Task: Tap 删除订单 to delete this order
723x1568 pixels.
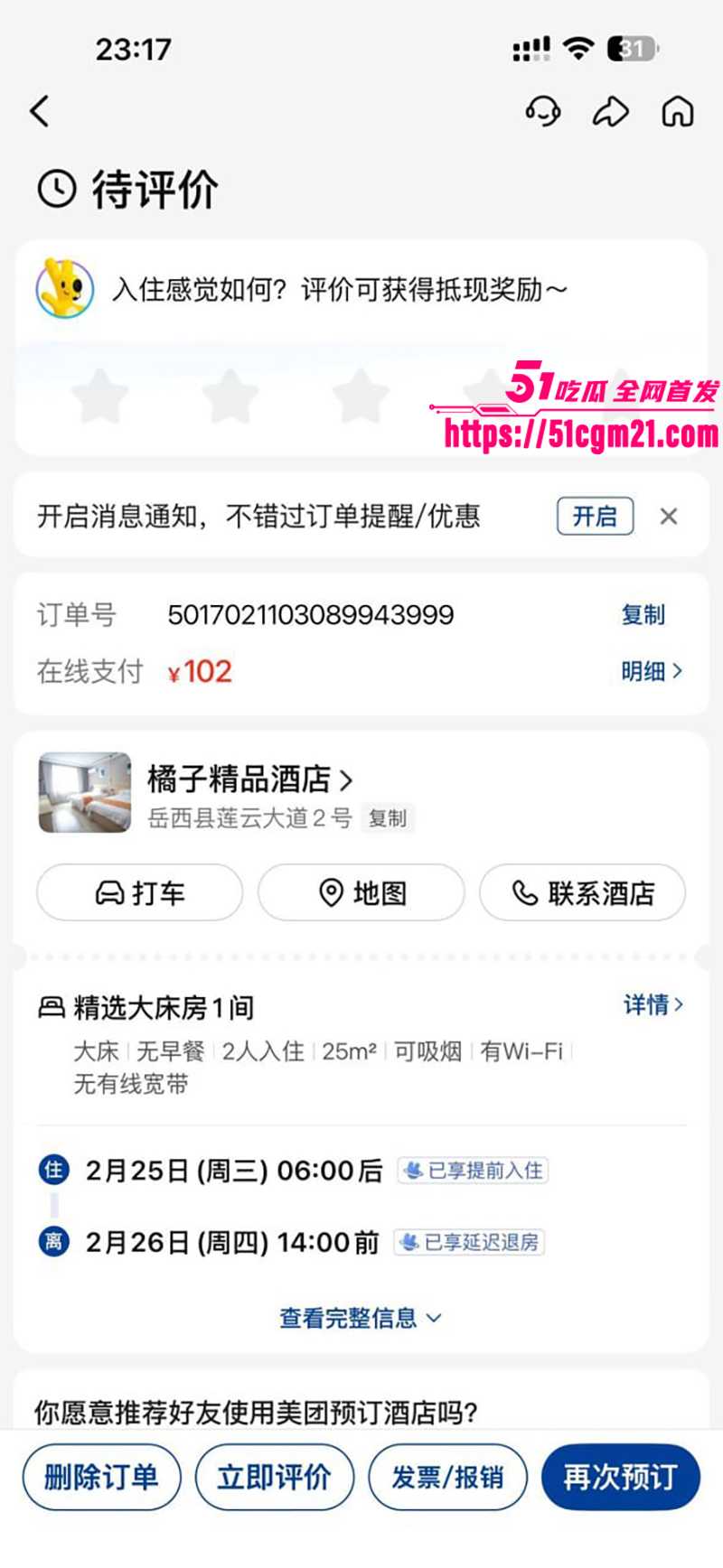Action: (101, 1477)
